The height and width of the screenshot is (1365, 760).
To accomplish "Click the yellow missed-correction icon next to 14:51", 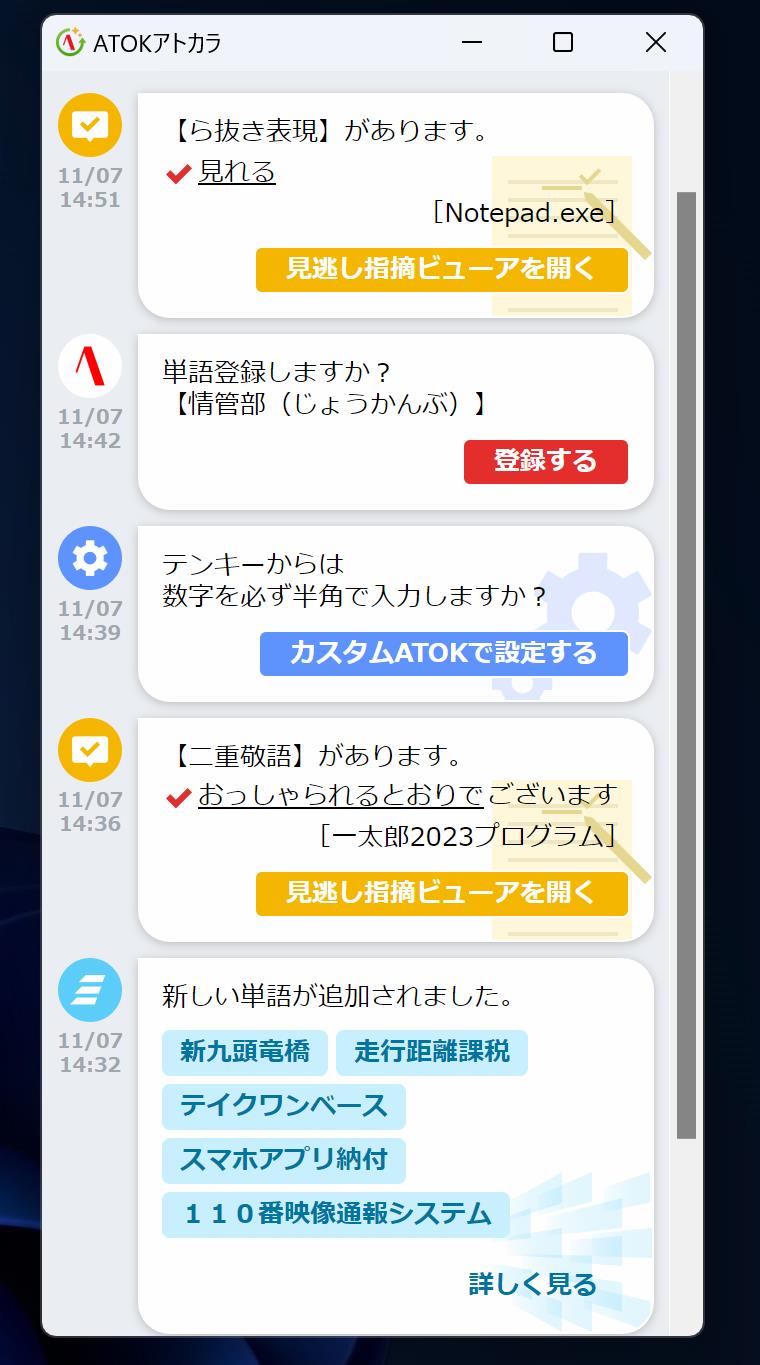I will point(89,124).
